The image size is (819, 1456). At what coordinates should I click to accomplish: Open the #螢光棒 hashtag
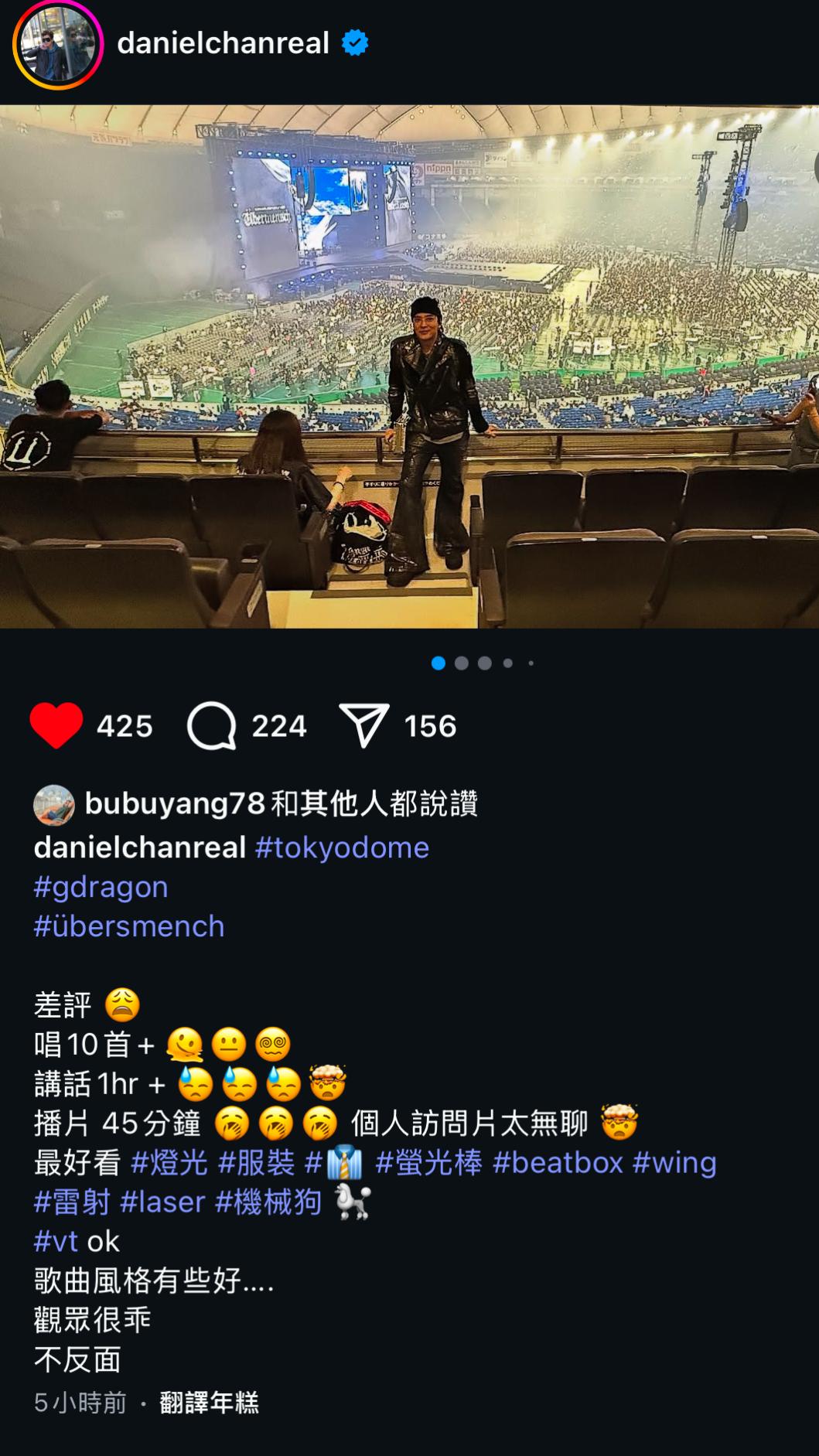[x=428, y=1162]
